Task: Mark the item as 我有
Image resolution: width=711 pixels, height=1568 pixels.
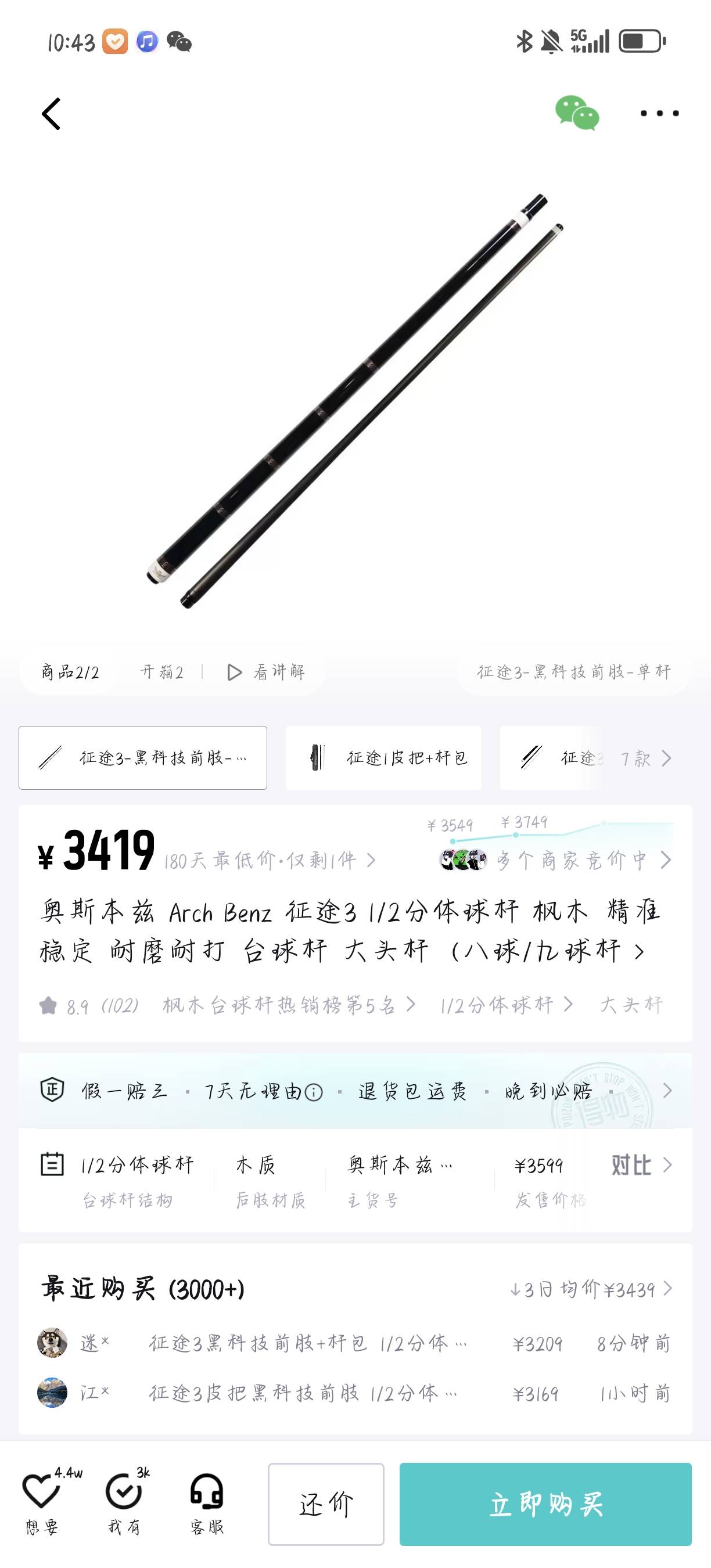Action: pyautogui.click(x=124, y=1502)
